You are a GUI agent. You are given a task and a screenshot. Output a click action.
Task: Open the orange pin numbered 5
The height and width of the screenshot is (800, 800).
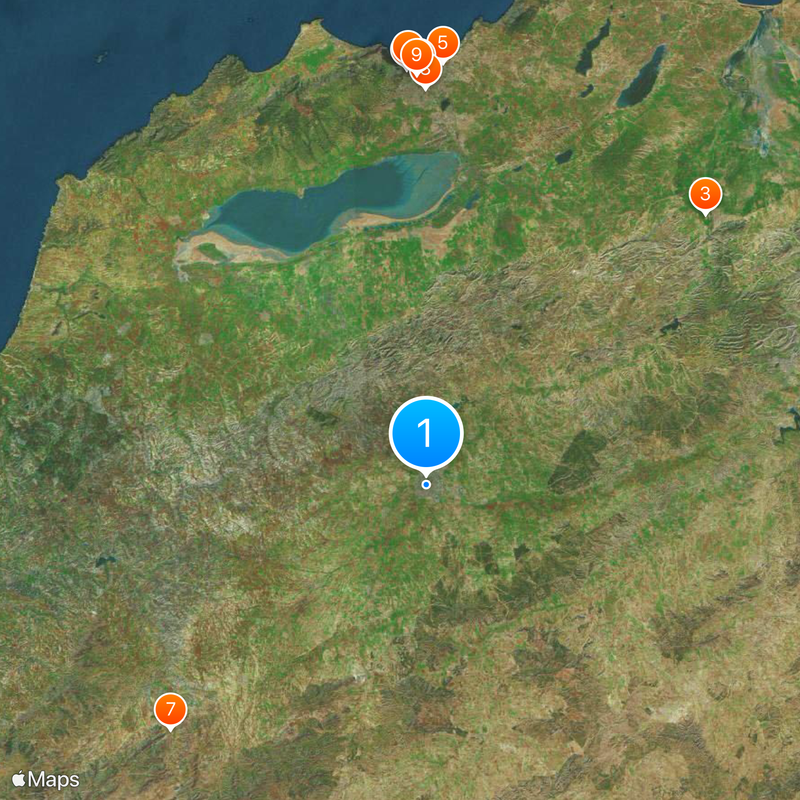tap(443, 43)
